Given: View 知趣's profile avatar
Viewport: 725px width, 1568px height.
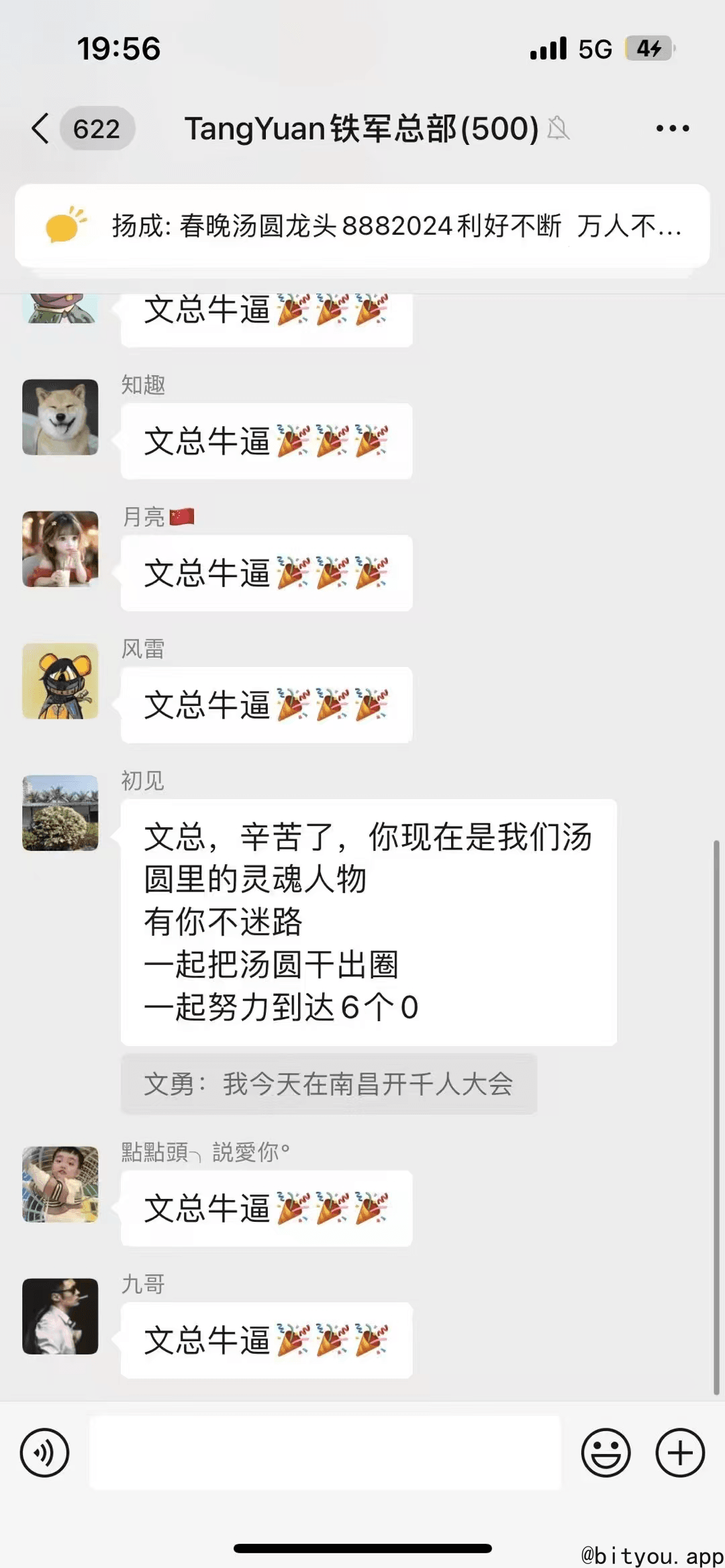Looking at the screenshot, I should 60,417.
